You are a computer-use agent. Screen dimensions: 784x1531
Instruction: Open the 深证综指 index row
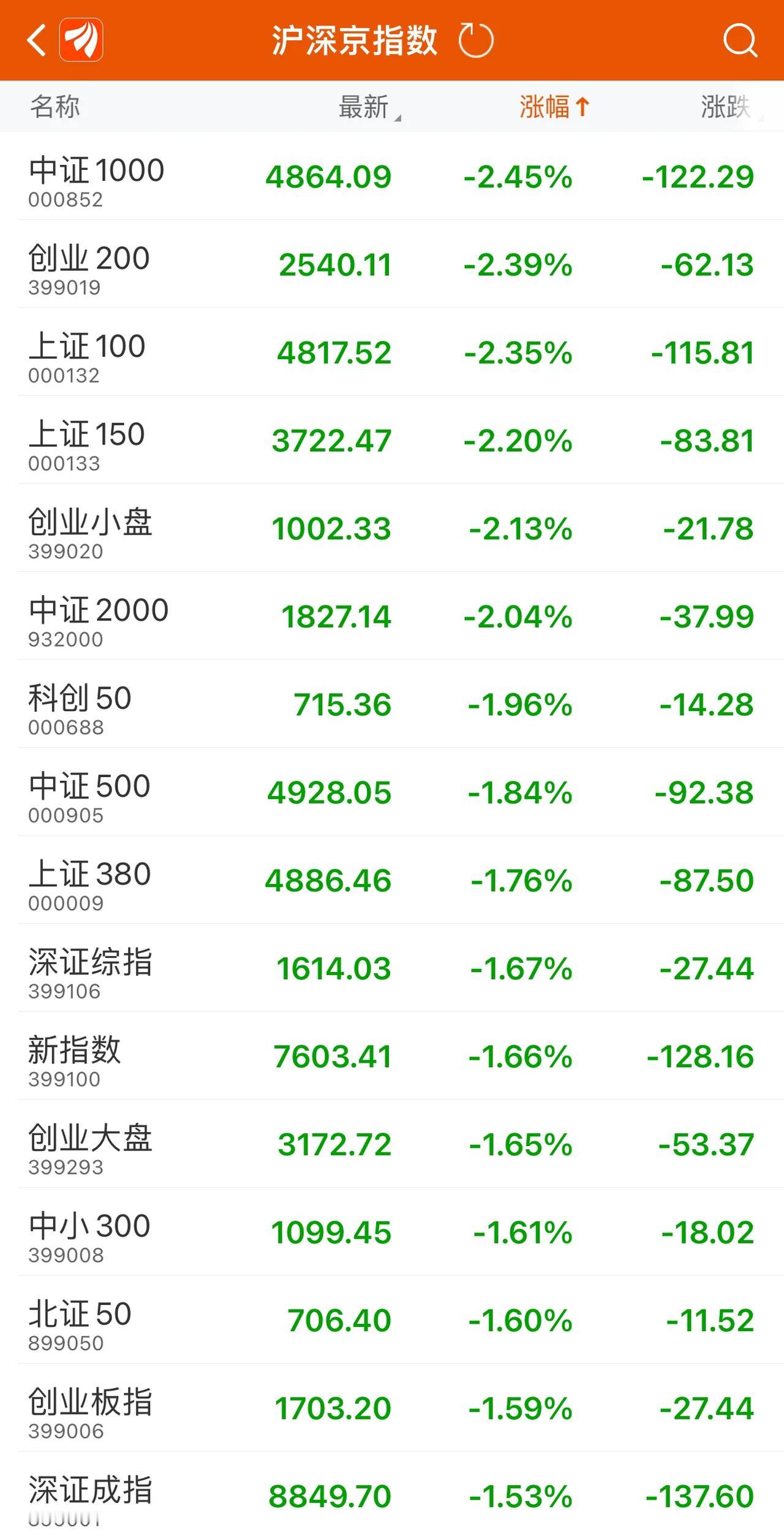[392, 968]
